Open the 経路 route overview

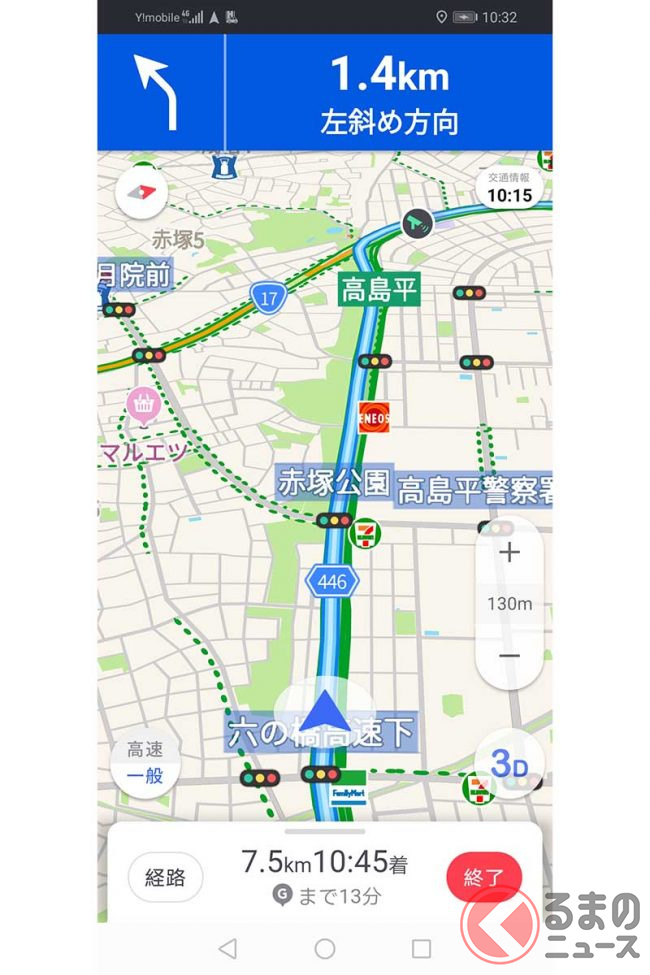coord(165,878)
